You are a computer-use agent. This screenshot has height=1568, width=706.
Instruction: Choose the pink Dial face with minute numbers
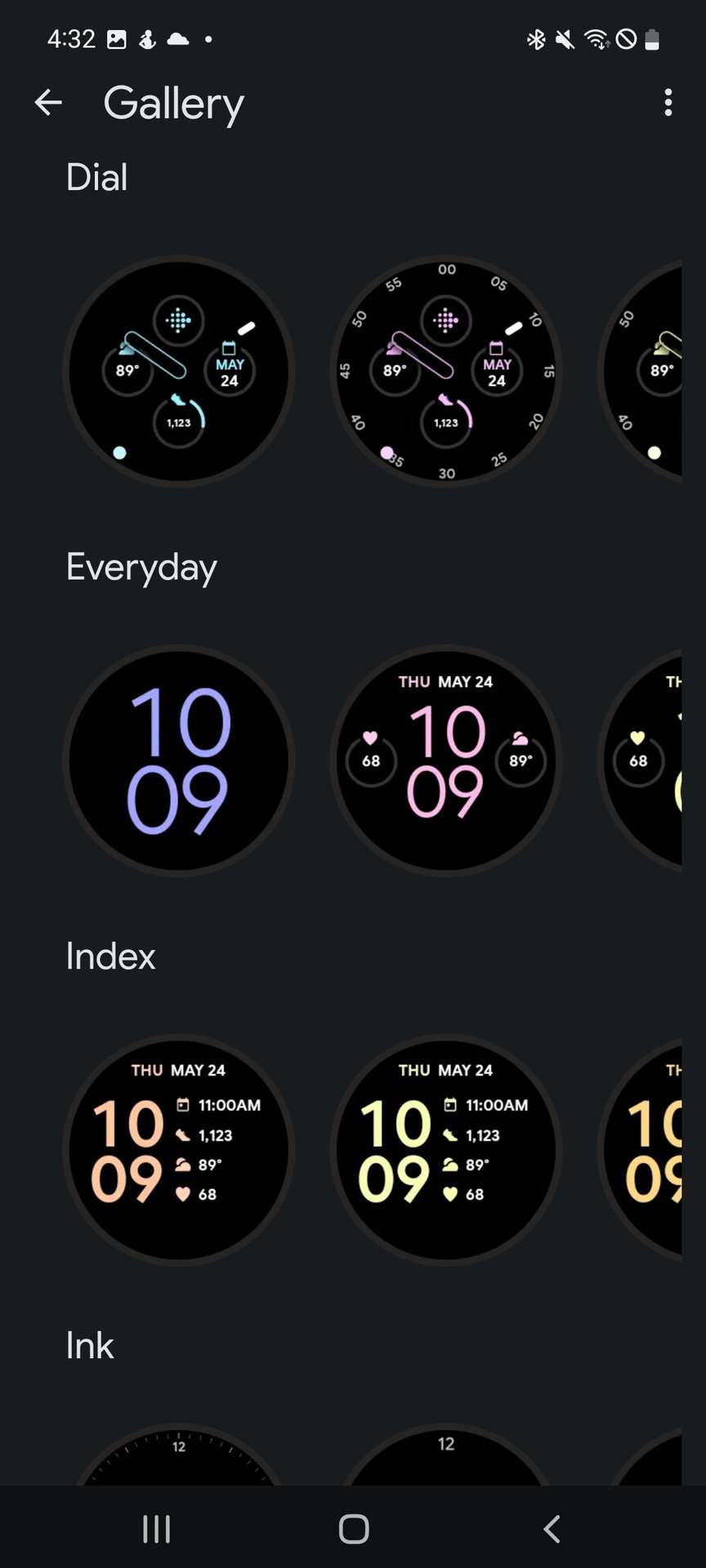446,372
